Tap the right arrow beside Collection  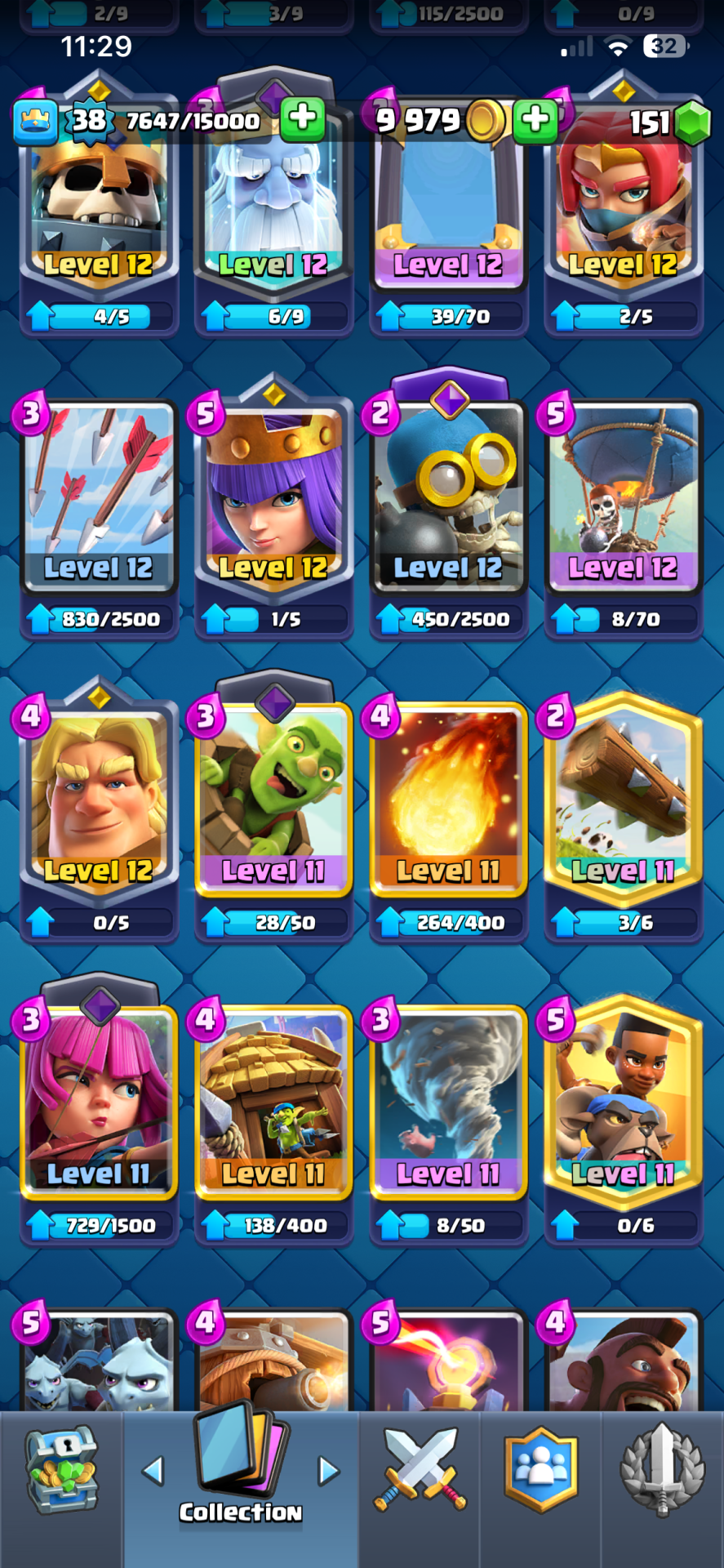point(328,1471)
